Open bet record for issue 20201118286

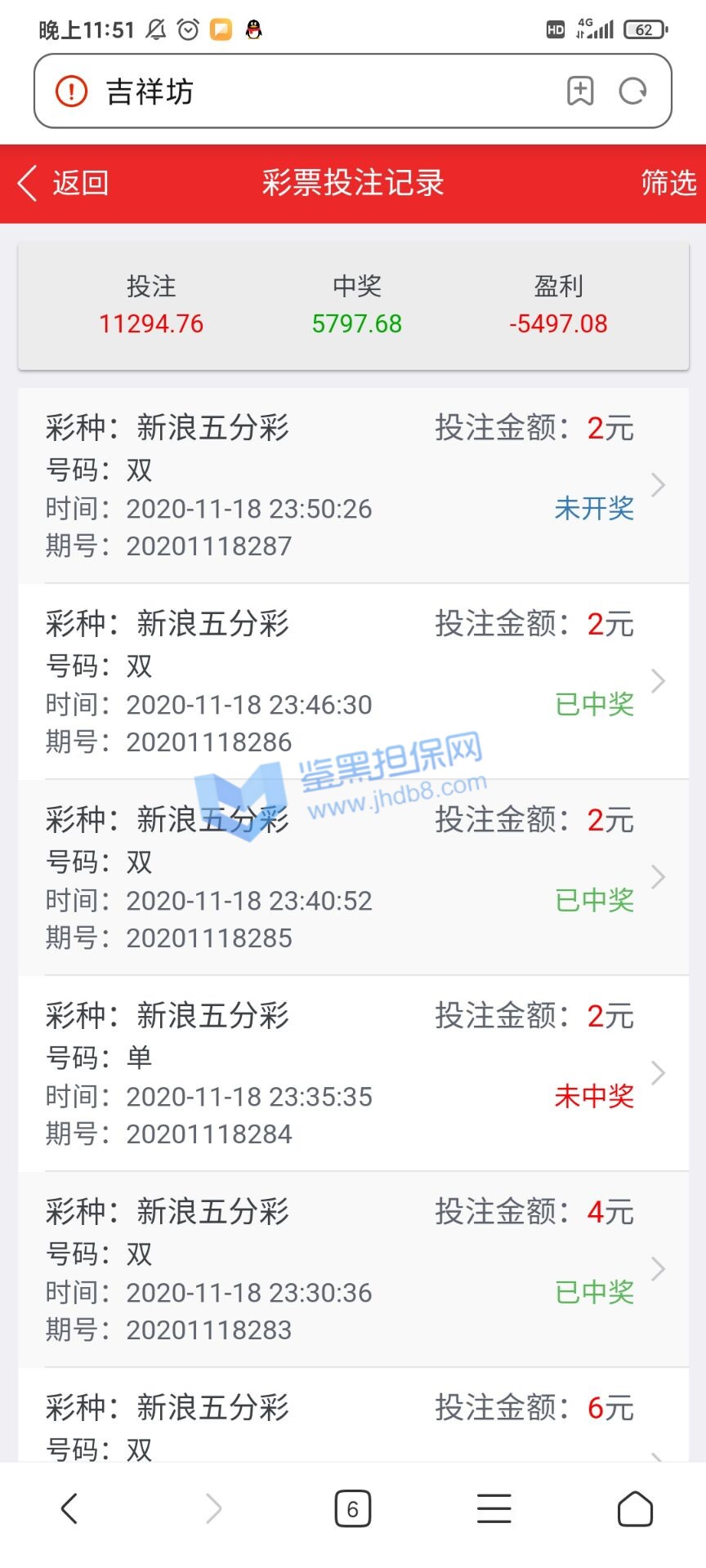point(353,682)
